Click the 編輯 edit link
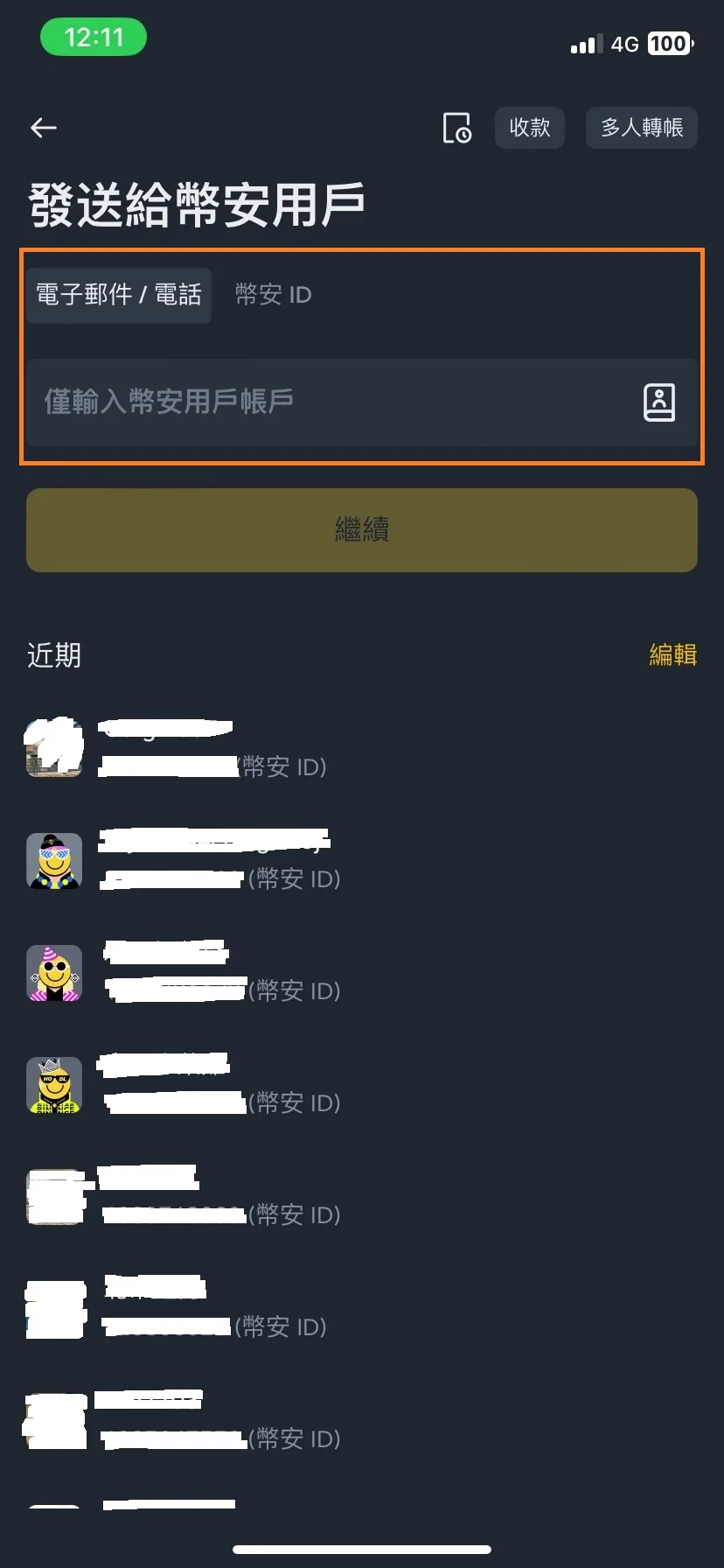The width and height of the screenshot is (724, 1568). click(672, 655)
